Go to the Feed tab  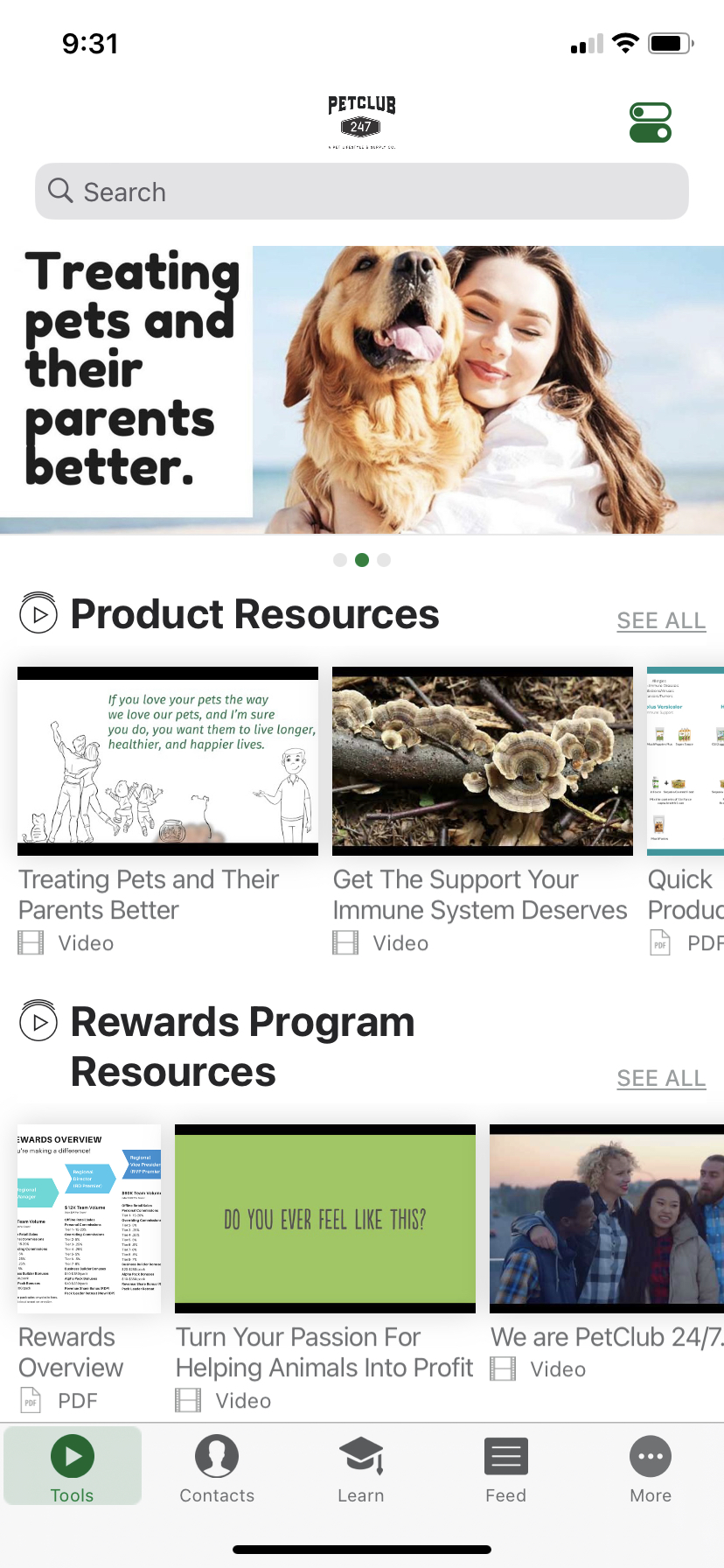[x=506, y=1469]
